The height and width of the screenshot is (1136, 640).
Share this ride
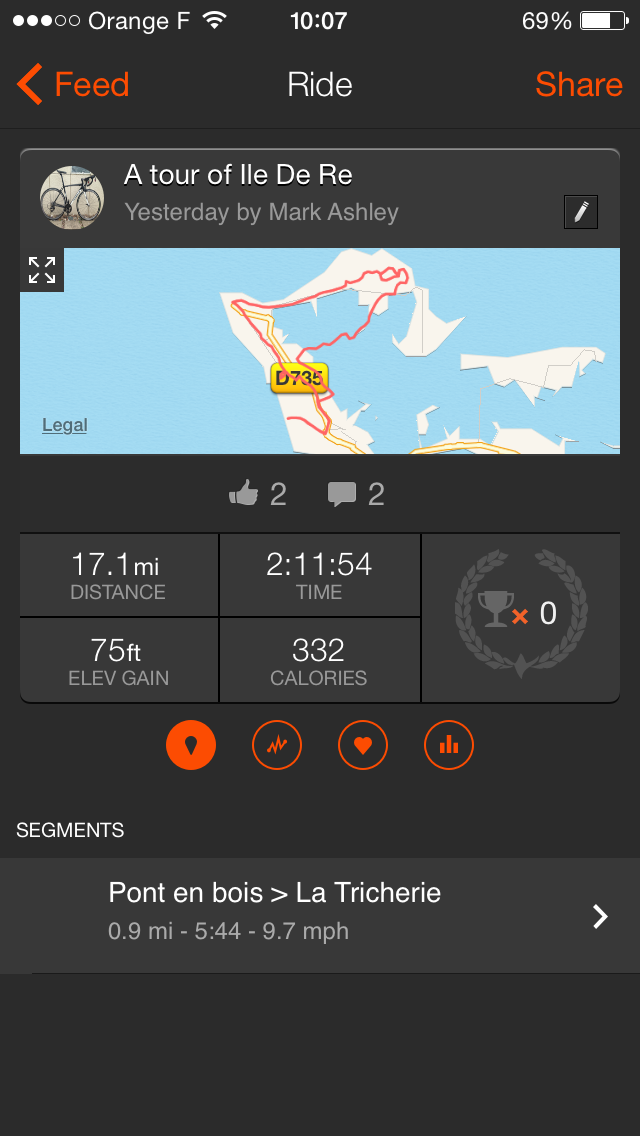tap(578, 85)
